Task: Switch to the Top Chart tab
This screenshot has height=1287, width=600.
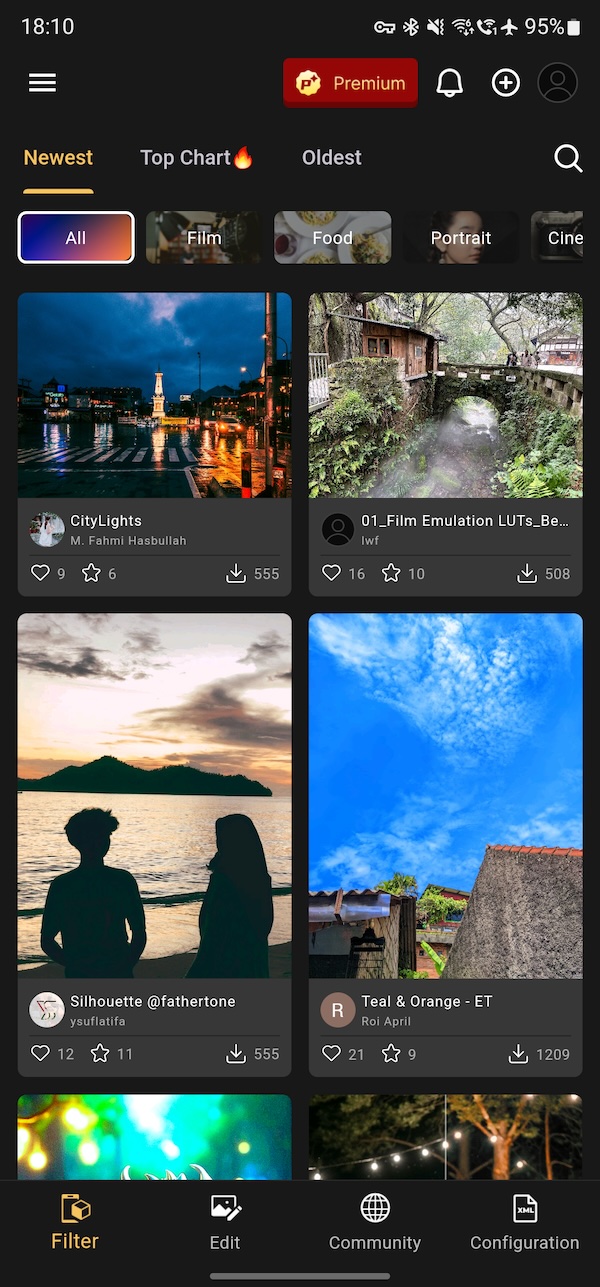Action: (x=196, y=158)
